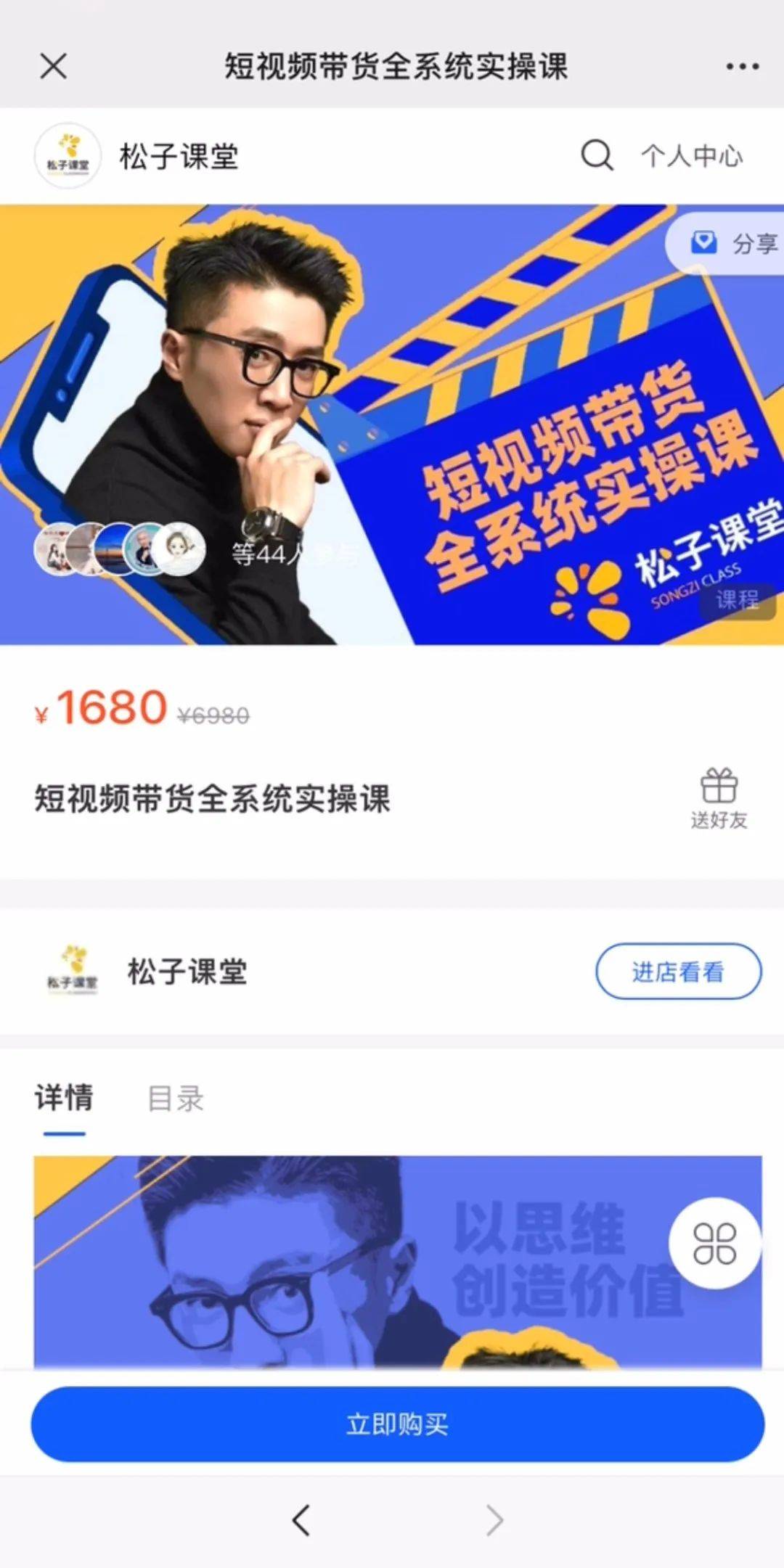This screenshot has width=784, height=1568.
Task: Click the back arrow at bottom
Action: coord(301,1519)
